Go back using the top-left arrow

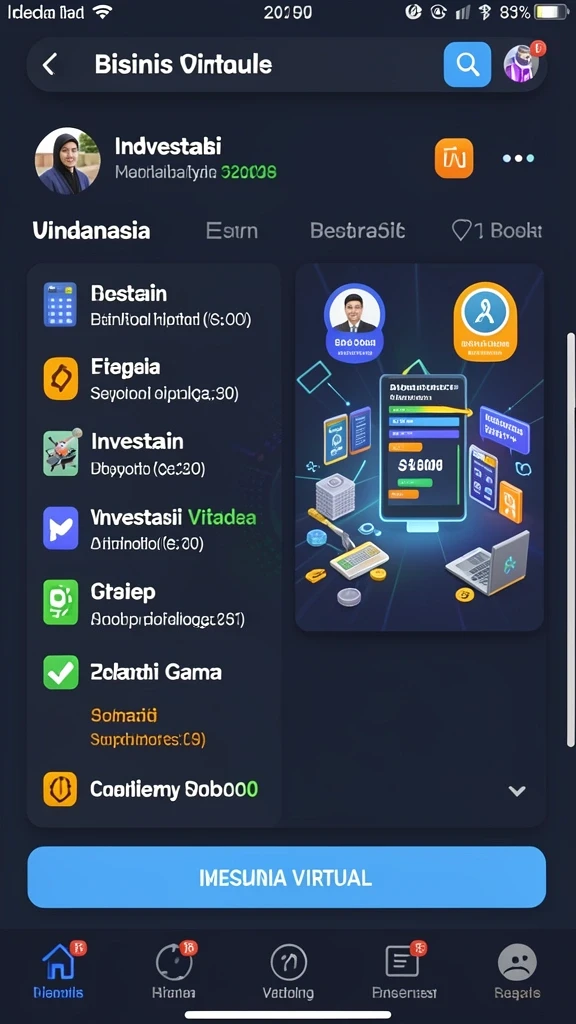[50, 64]
